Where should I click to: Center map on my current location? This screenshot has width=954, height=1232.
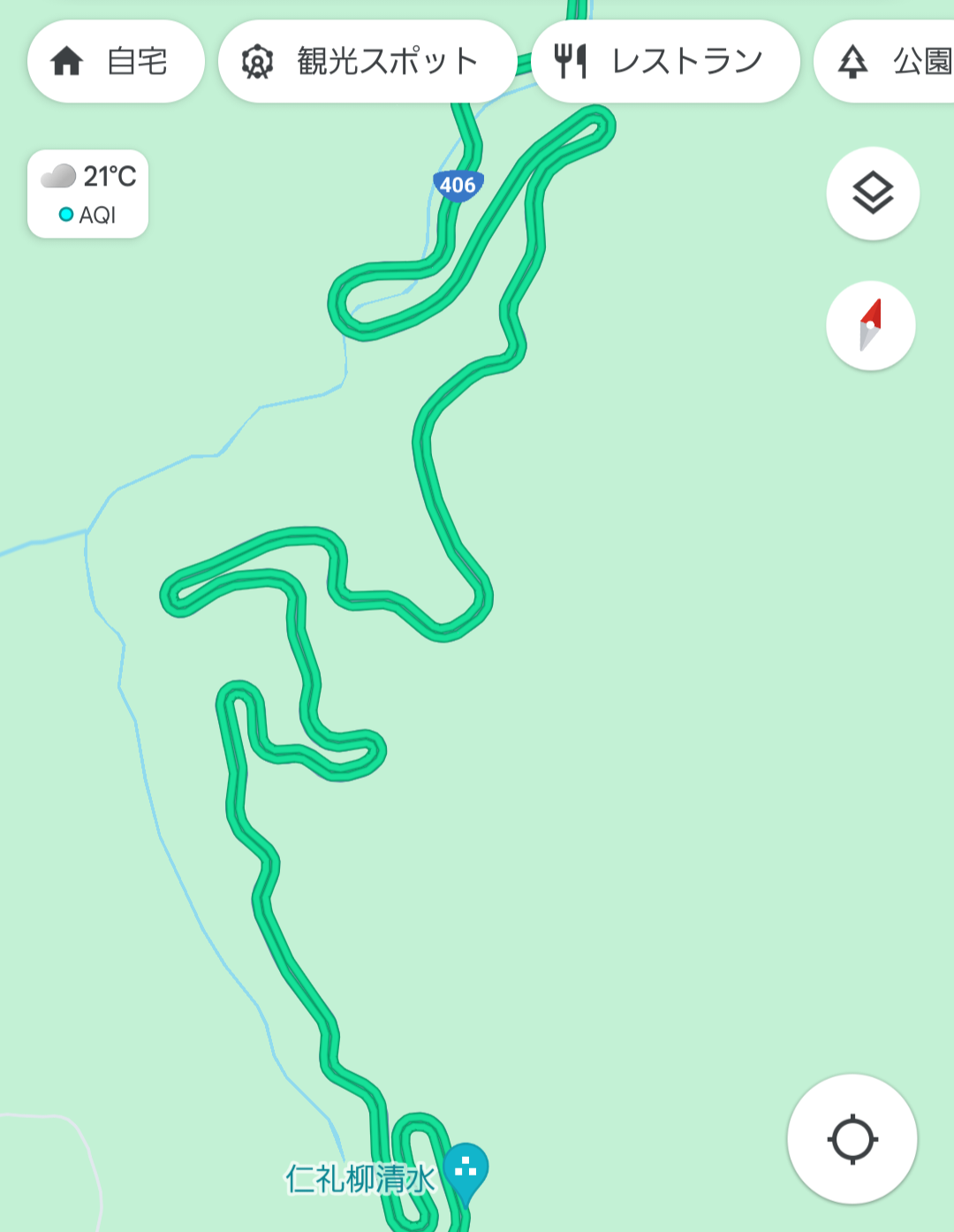point(852,1139)
